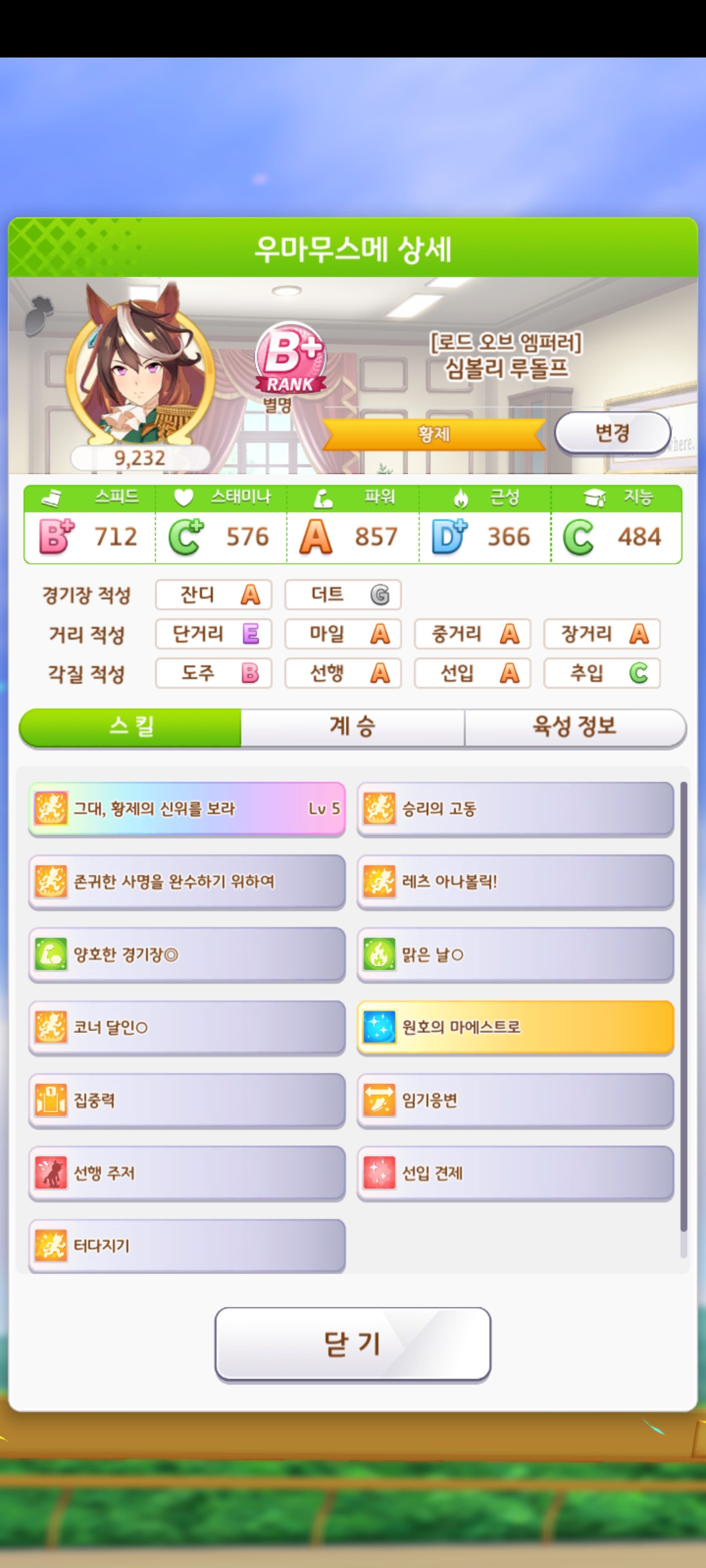Open the skill 존귀한 사명을 완수하기 위하여
This screenshot has height=1568, width=706.
[x=187, y=882]
